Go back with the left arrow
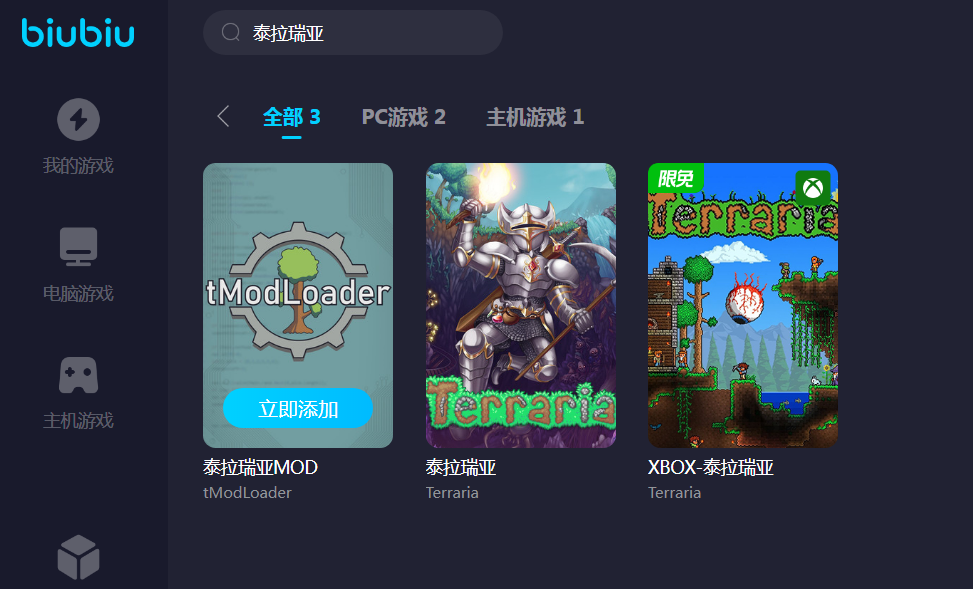The width and height of the screenshot is (973, 589). [223, 117]
